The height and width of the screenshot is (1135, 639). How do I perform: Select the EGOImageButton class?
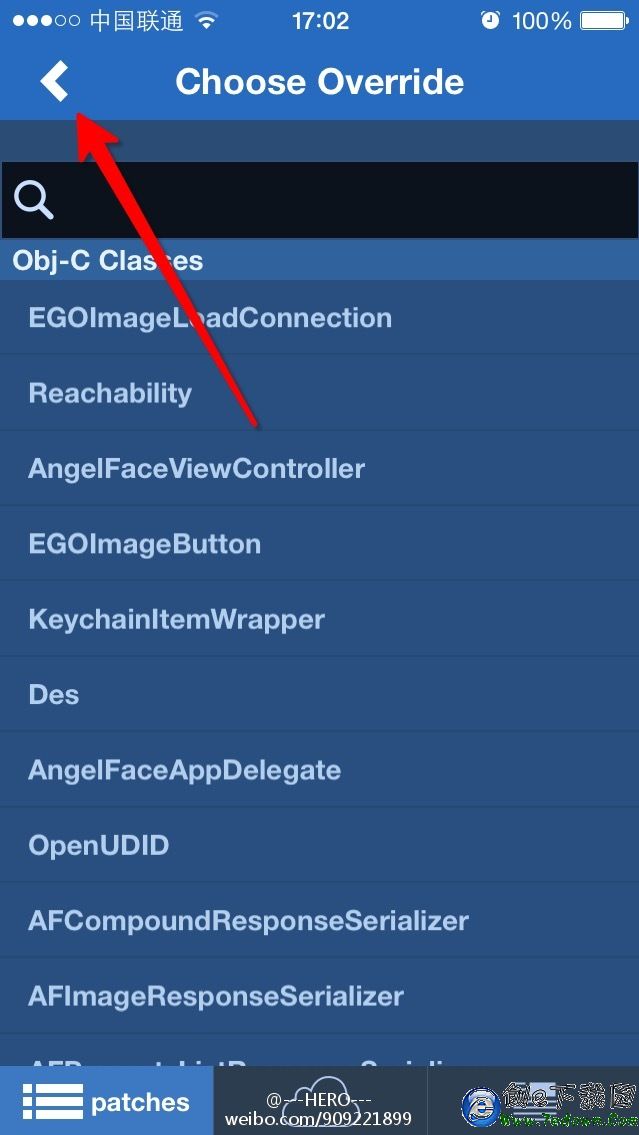tap(145, 544)
